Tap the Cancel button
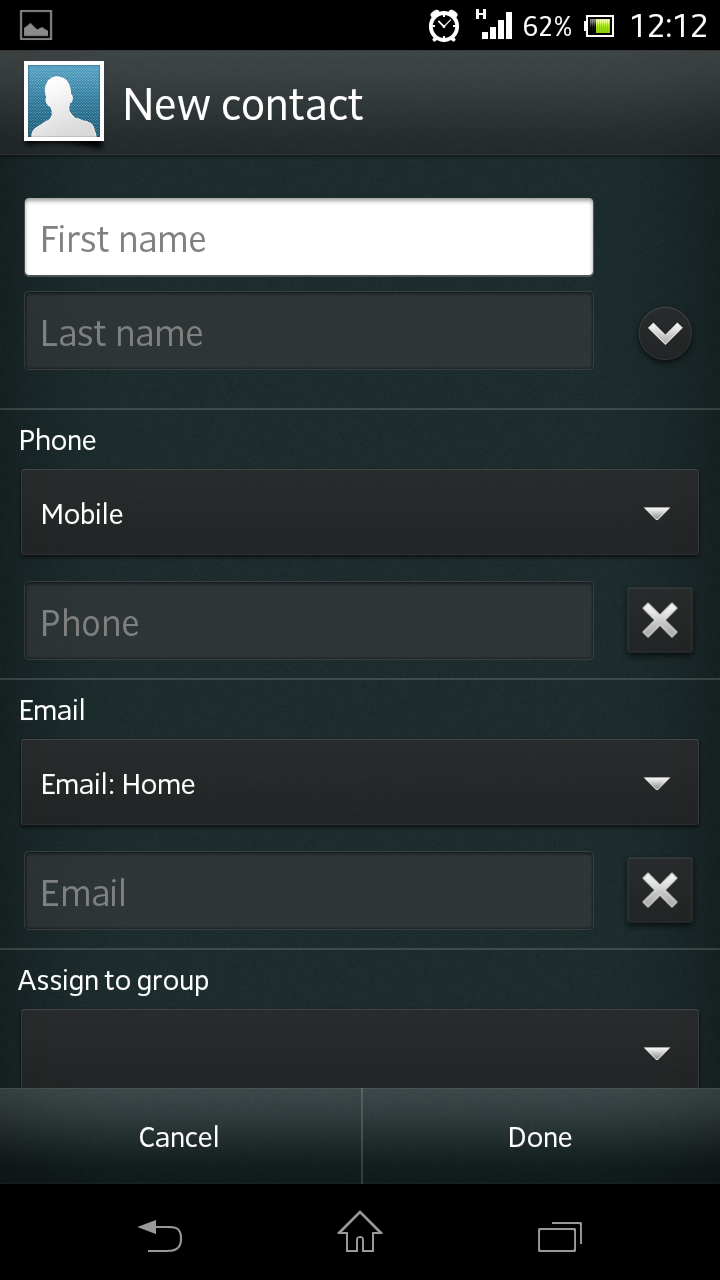Viewport: 720px width, 1280px height. pos(179,1136)
